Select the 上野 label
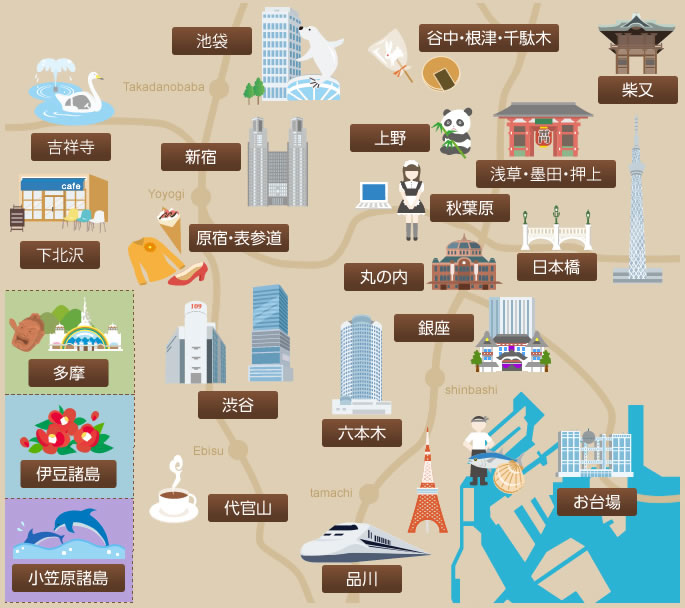This screenshot has width=685, height=608. (389, 138)
